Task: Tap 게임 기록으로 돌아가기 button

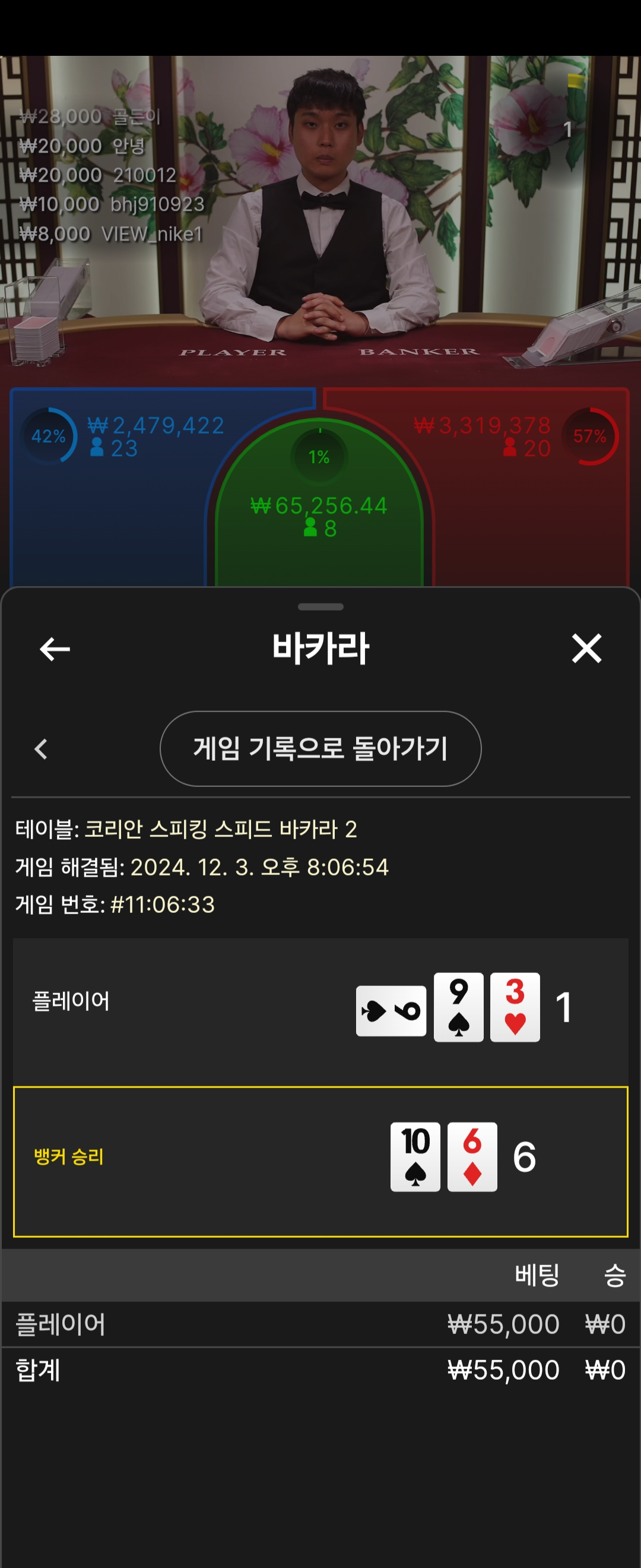Action: (x=320, y=749)
